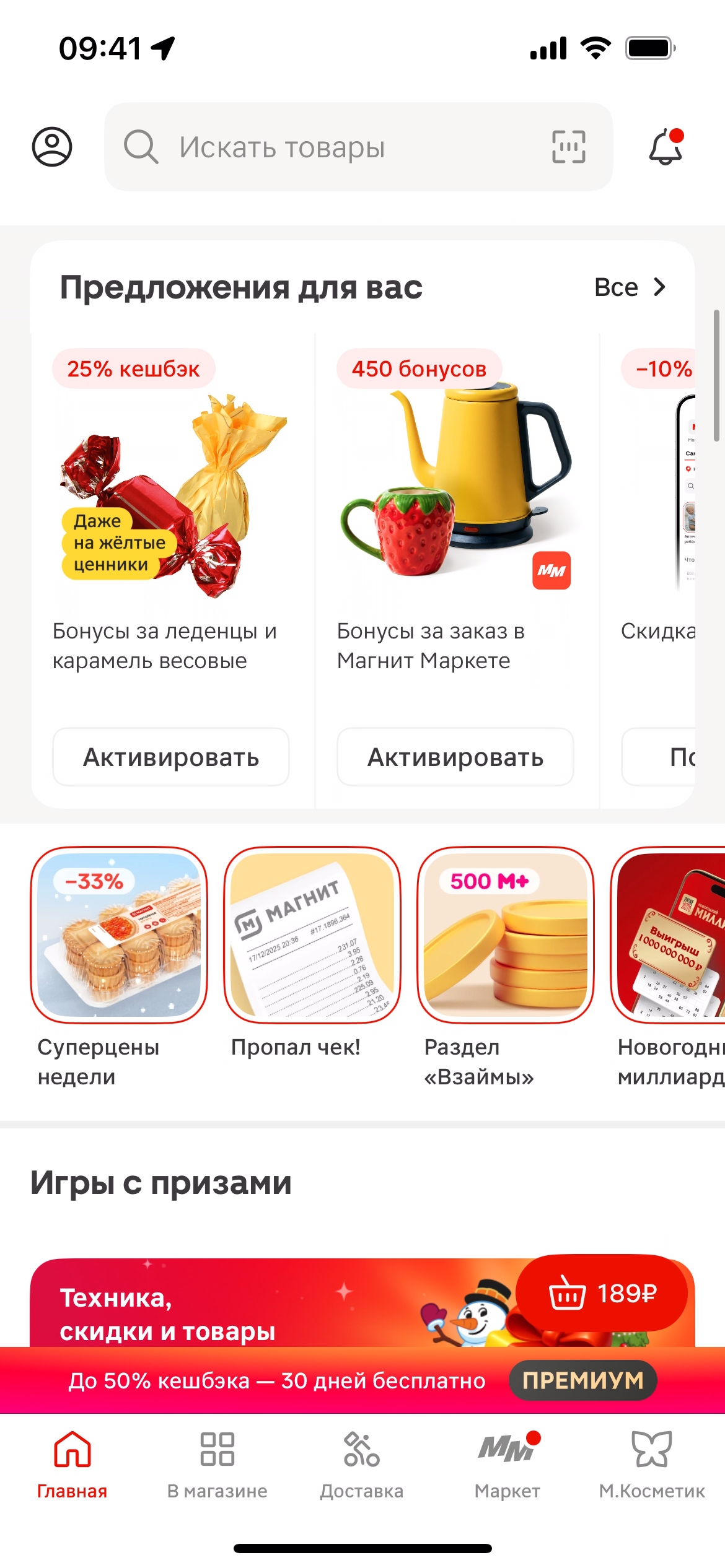
Task: Select the Главная tab
Action: [72, 1465]
